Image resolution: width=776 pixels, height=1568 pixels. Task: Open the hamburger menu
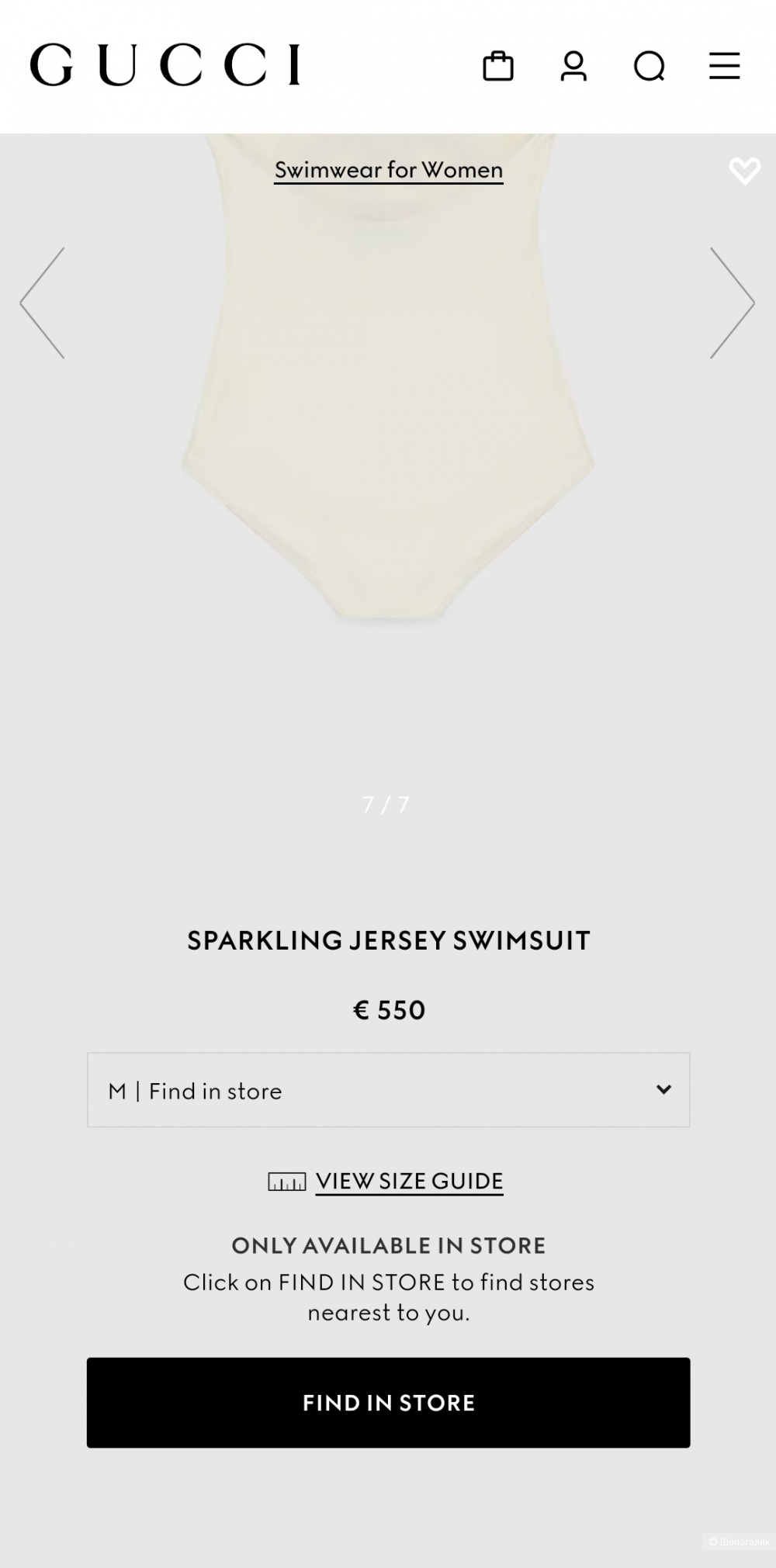pos(724,66)
